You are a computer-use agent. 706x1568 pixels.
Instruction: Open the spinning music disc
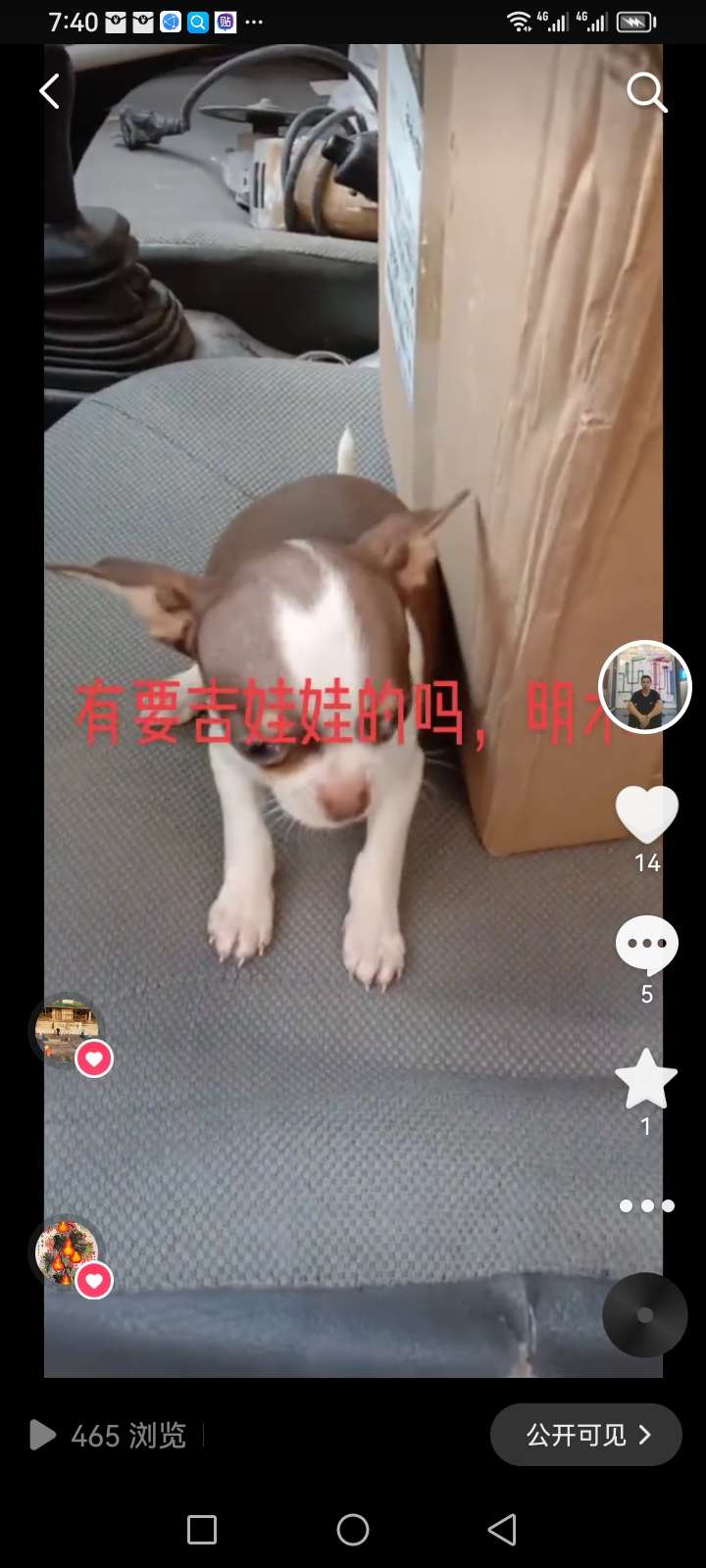pyautogui.click(x=644, y=1315)
